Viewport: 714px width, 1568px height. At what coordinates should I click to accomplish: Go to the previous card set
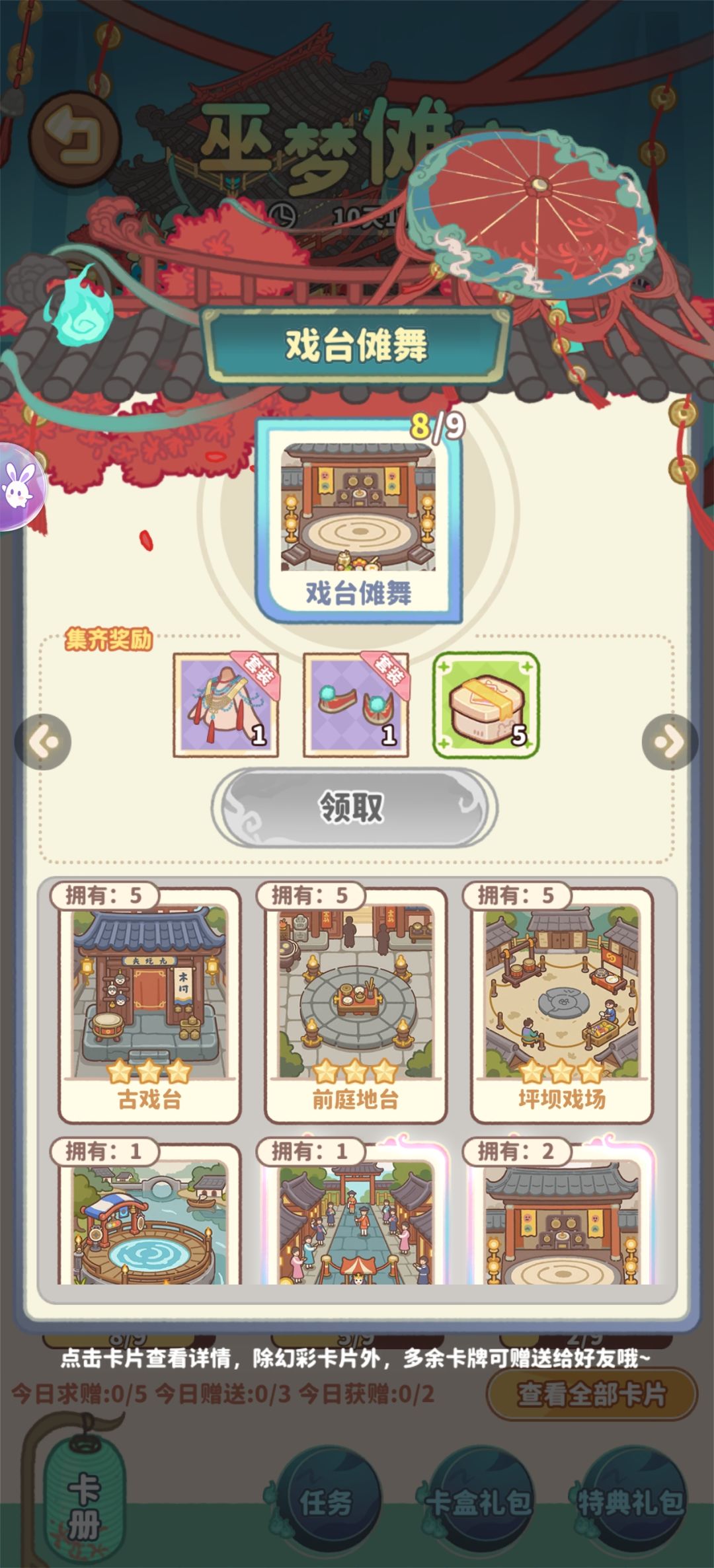point(43,743)
